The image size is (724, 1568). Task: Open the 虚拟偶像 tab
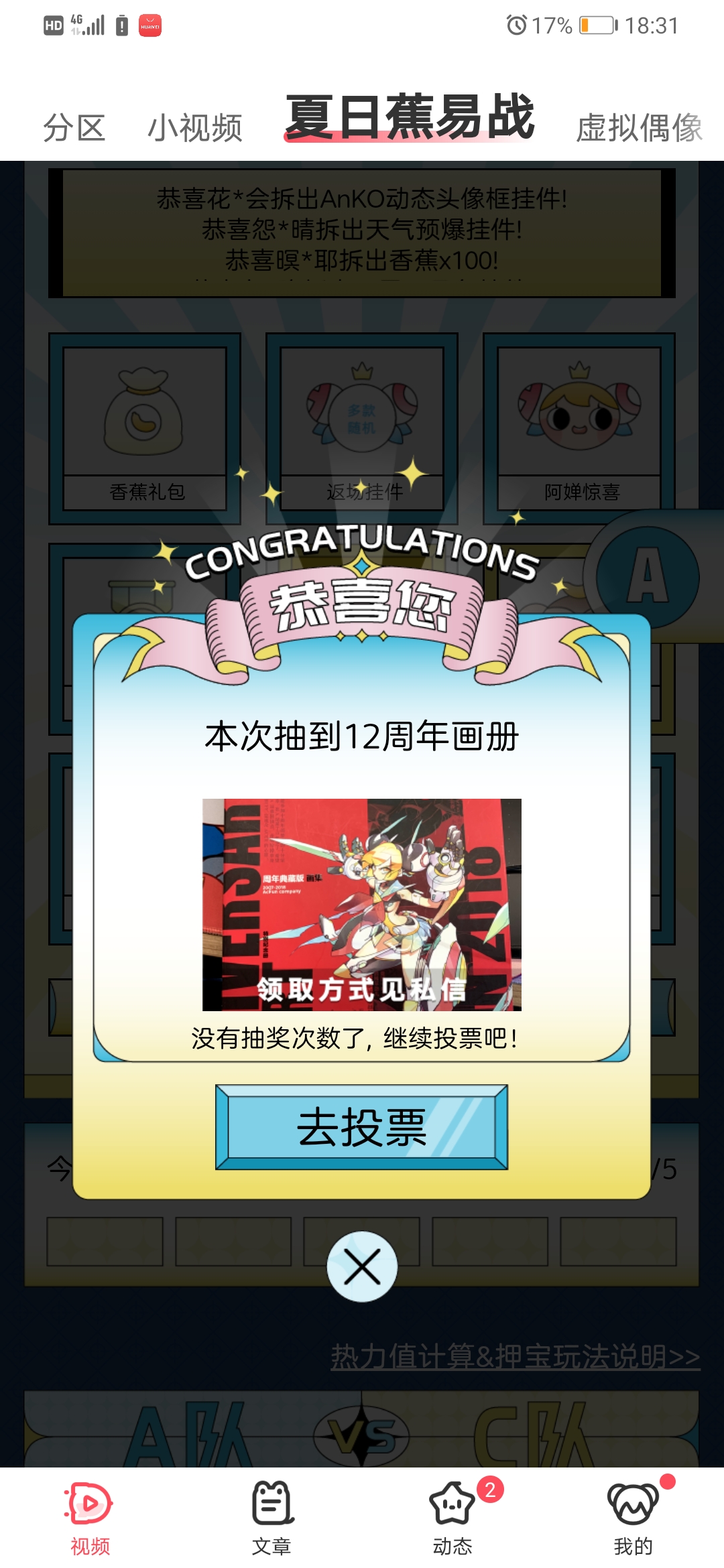(x=639, y=127)
